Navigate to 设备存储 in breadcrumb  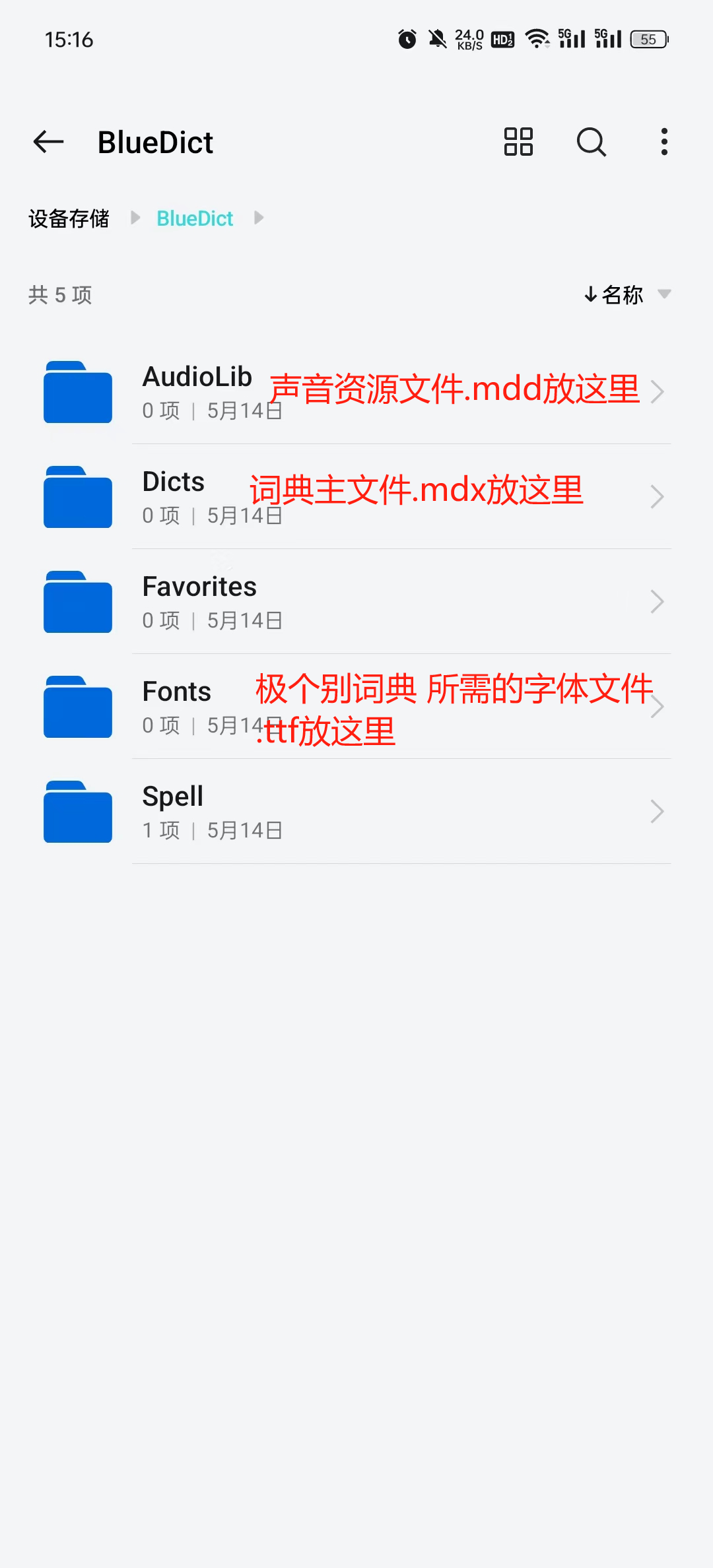(69, 218)
